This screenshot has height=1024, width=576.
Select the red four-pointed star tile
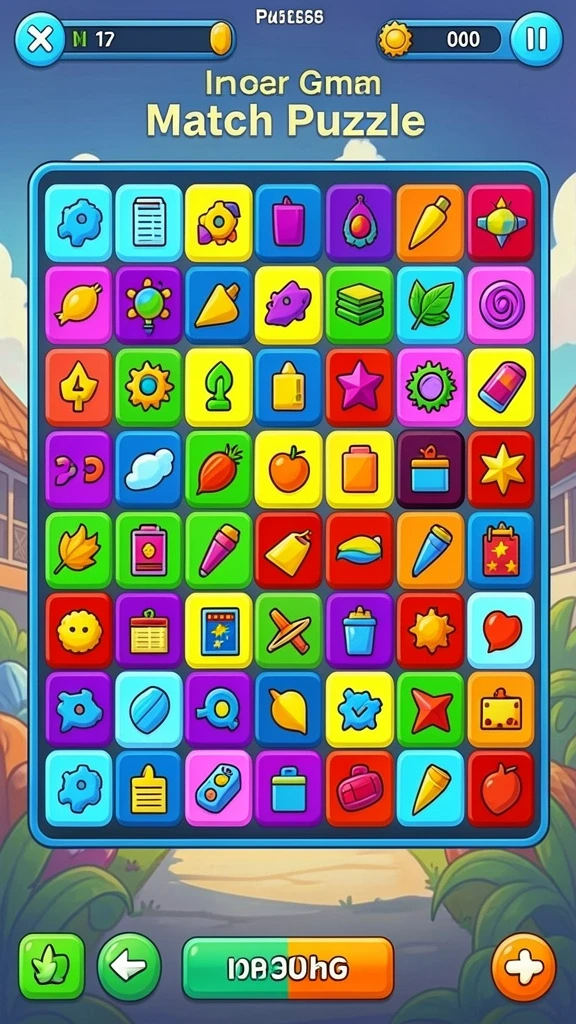[x=430, y=710]
